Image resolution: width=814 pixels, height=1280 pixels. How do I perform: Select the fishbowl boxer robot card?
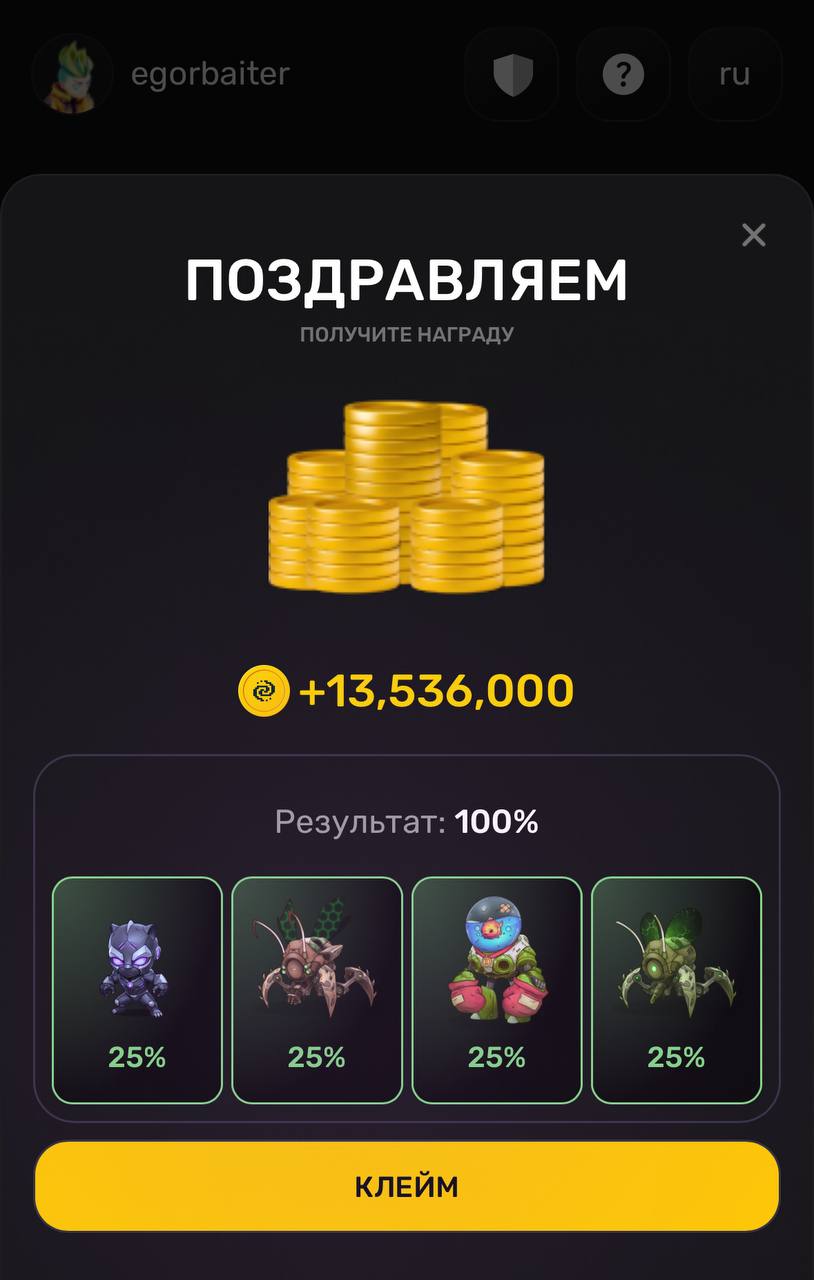(497, 989)
